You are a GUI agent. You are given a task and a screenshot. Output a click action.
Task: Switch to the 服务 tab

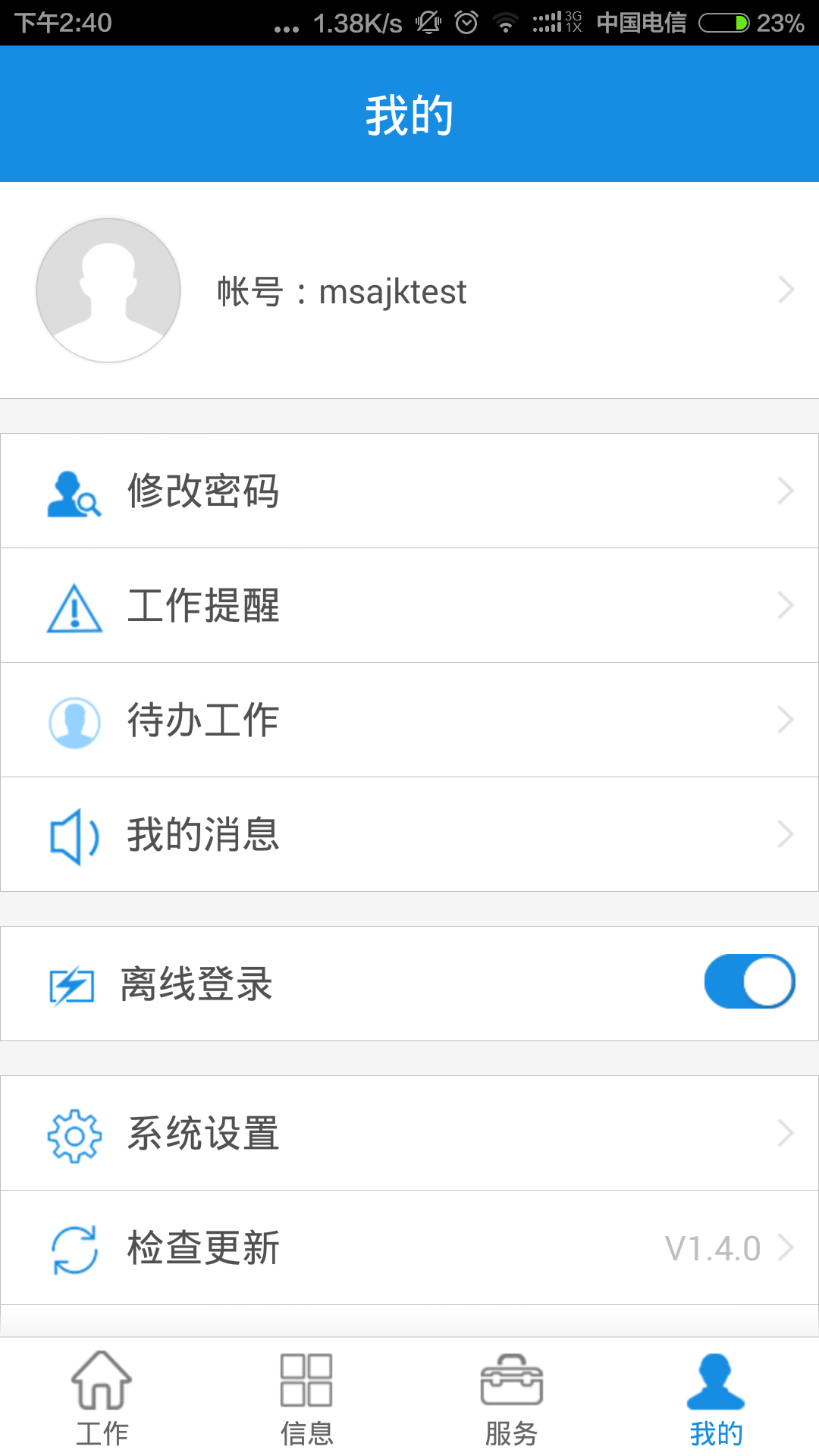point(512,1397)
